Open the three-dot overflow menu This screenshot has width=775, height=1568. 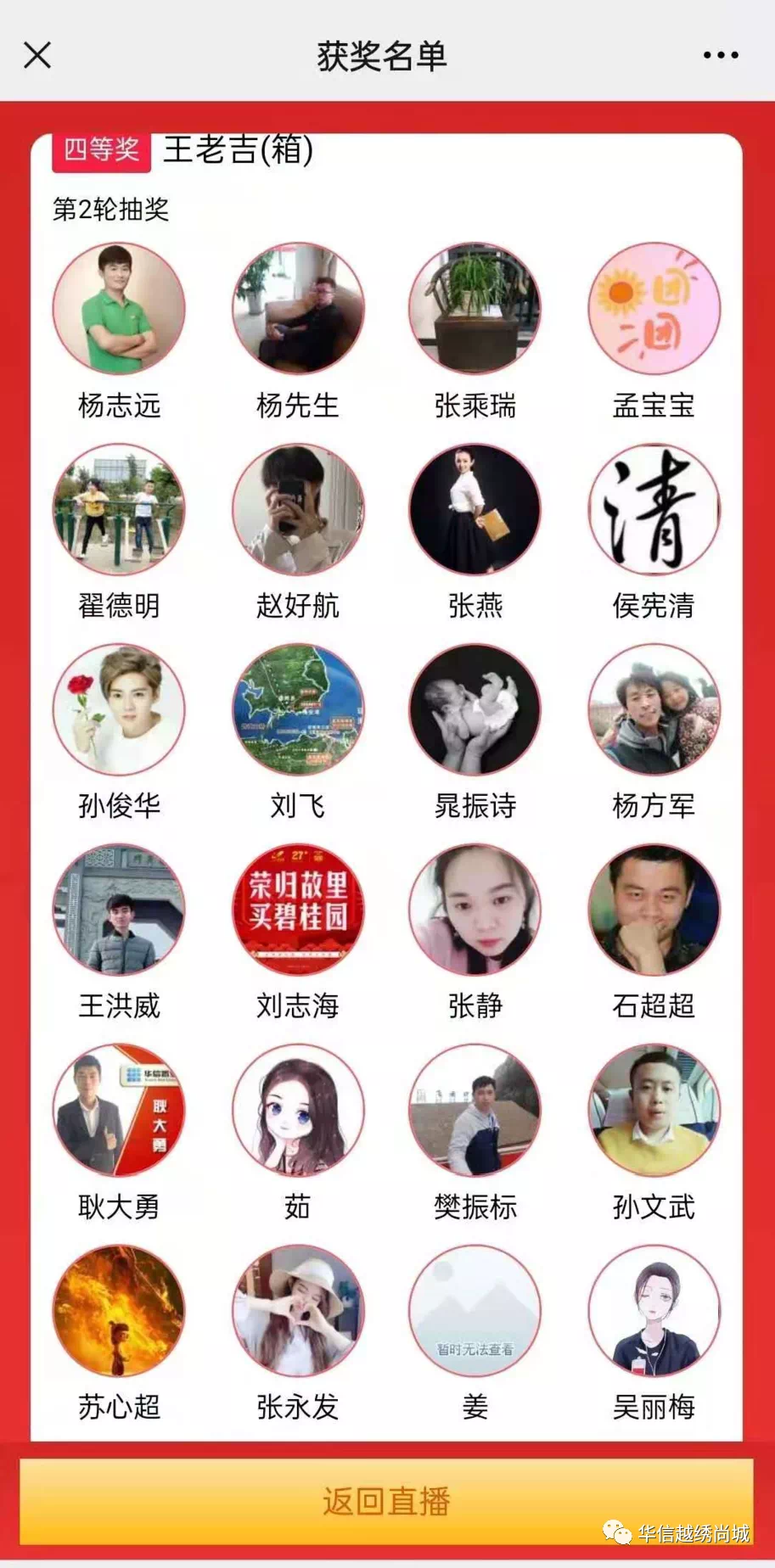click(720, 56)
